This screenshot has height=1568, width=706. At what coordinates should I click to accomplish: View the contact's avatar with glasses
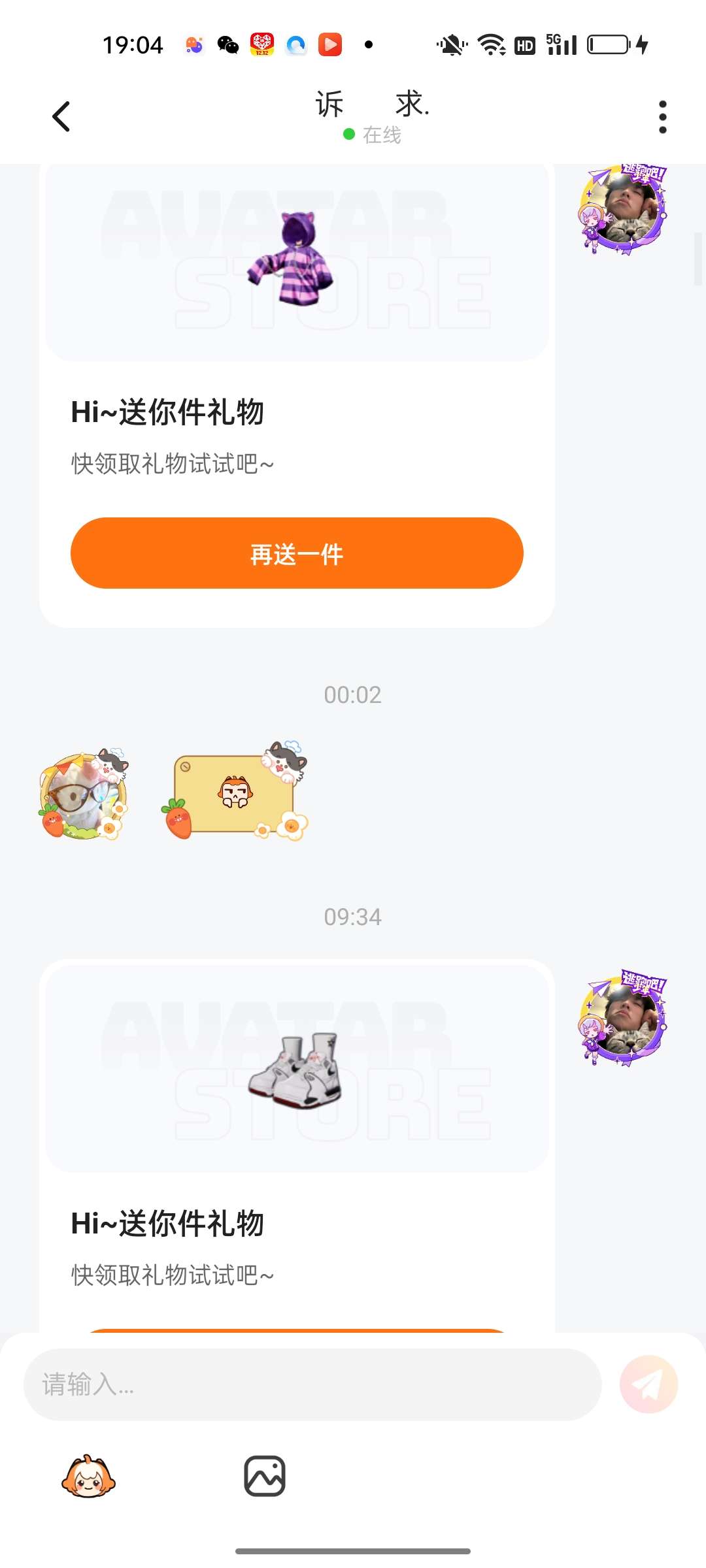(84, 794)
